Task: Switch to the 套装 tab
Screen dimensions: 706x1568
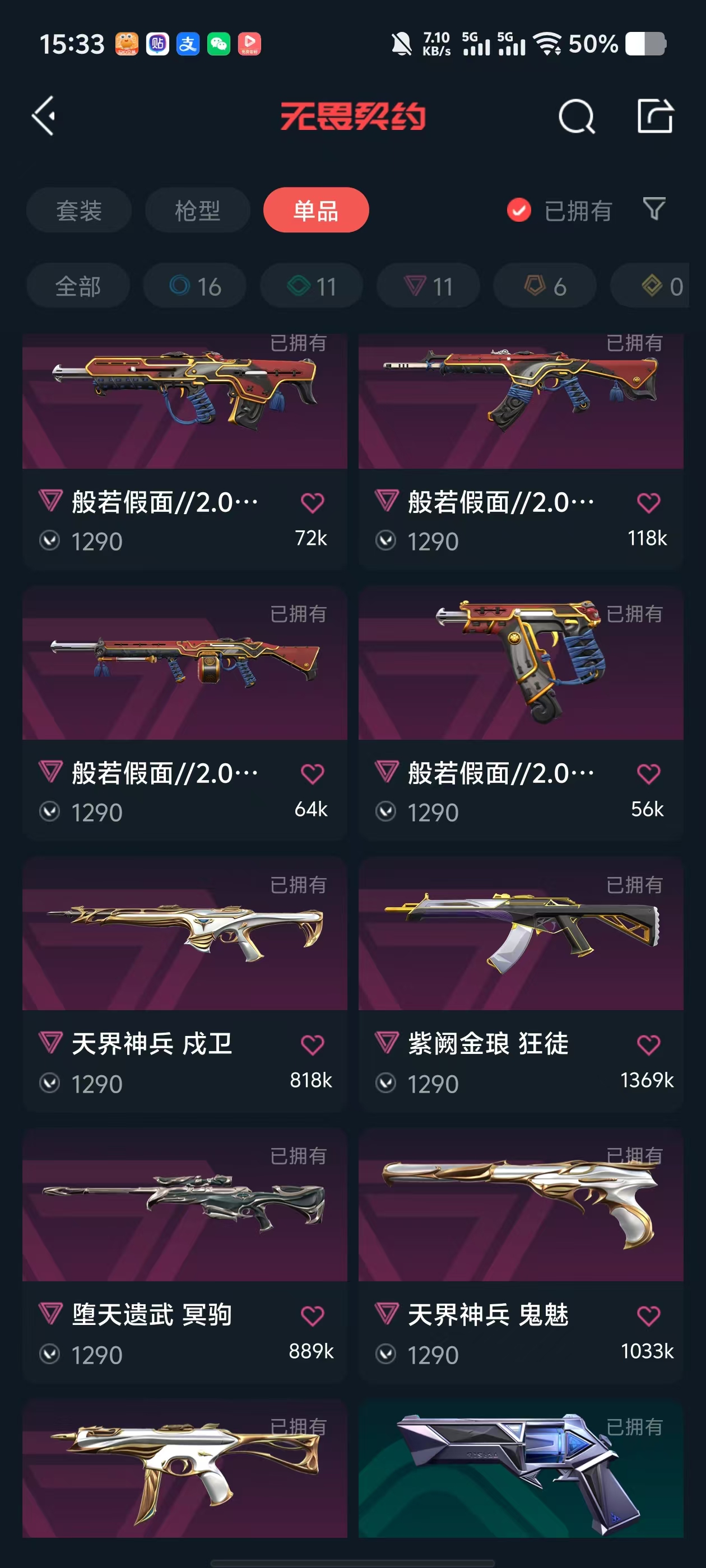Action: pyautogui.click(x=78, y=211)
